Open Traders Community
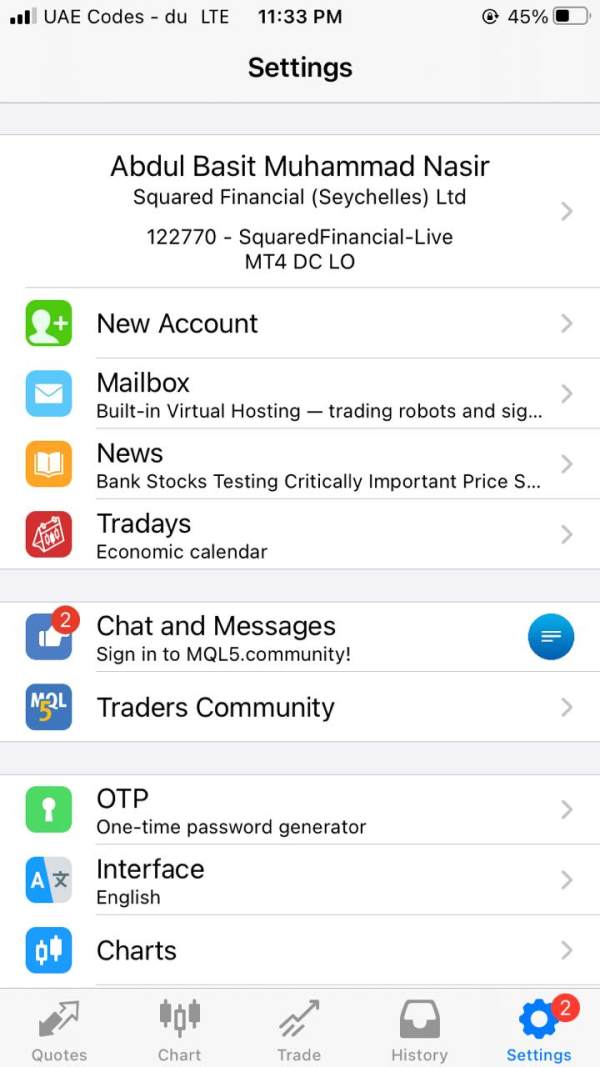The width and height of the screenshot is (600, 1067). 300,708
